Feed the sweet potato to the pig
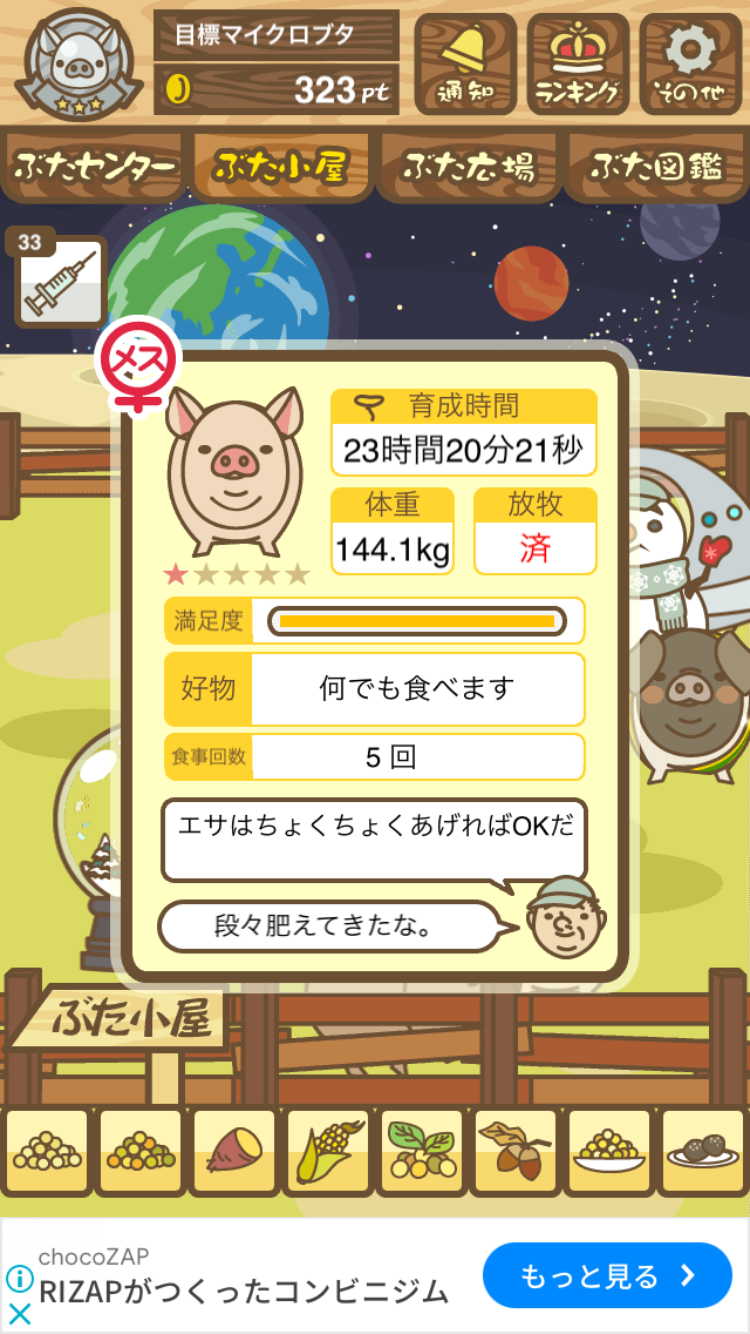 (234, 1151)
